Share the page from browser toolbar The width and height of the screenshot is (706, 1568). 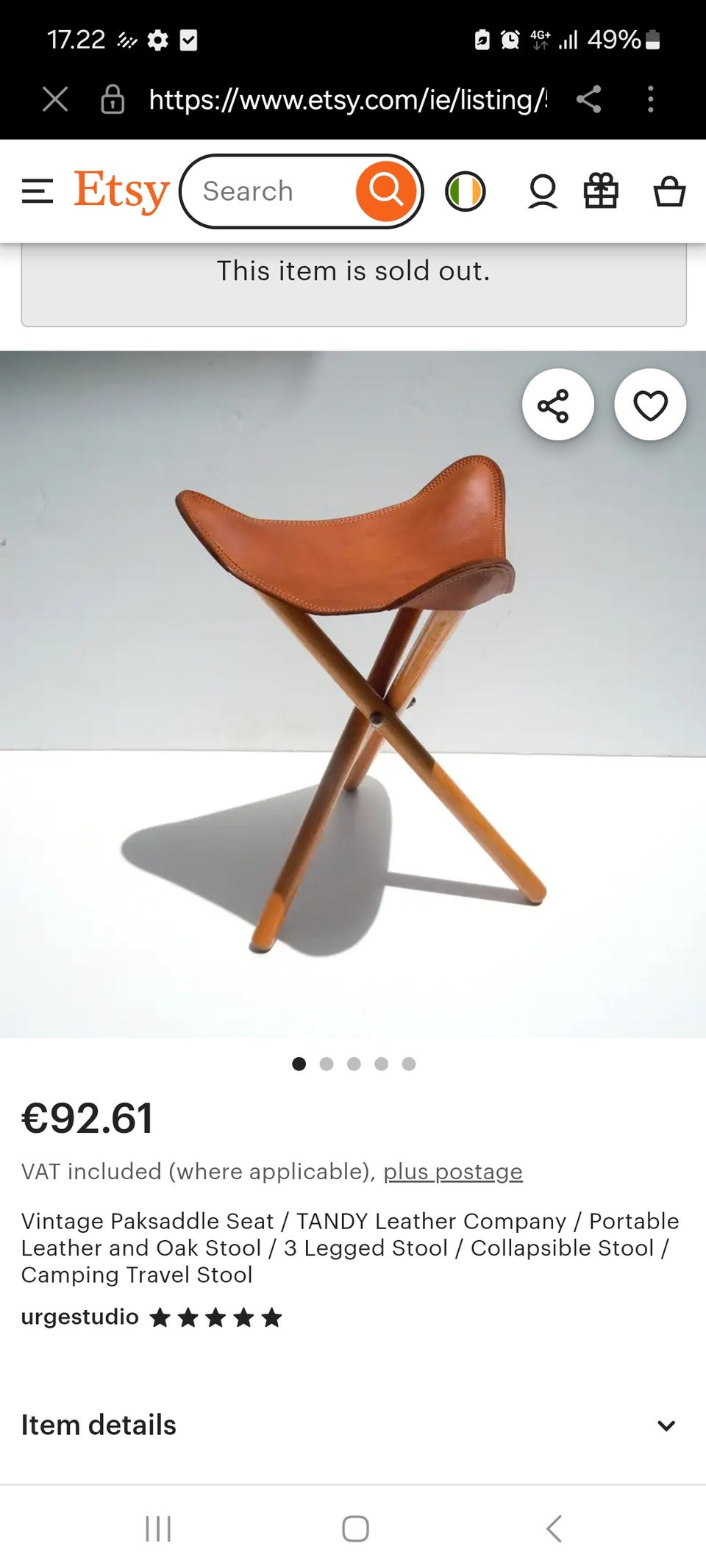click(x=589, y=99)
